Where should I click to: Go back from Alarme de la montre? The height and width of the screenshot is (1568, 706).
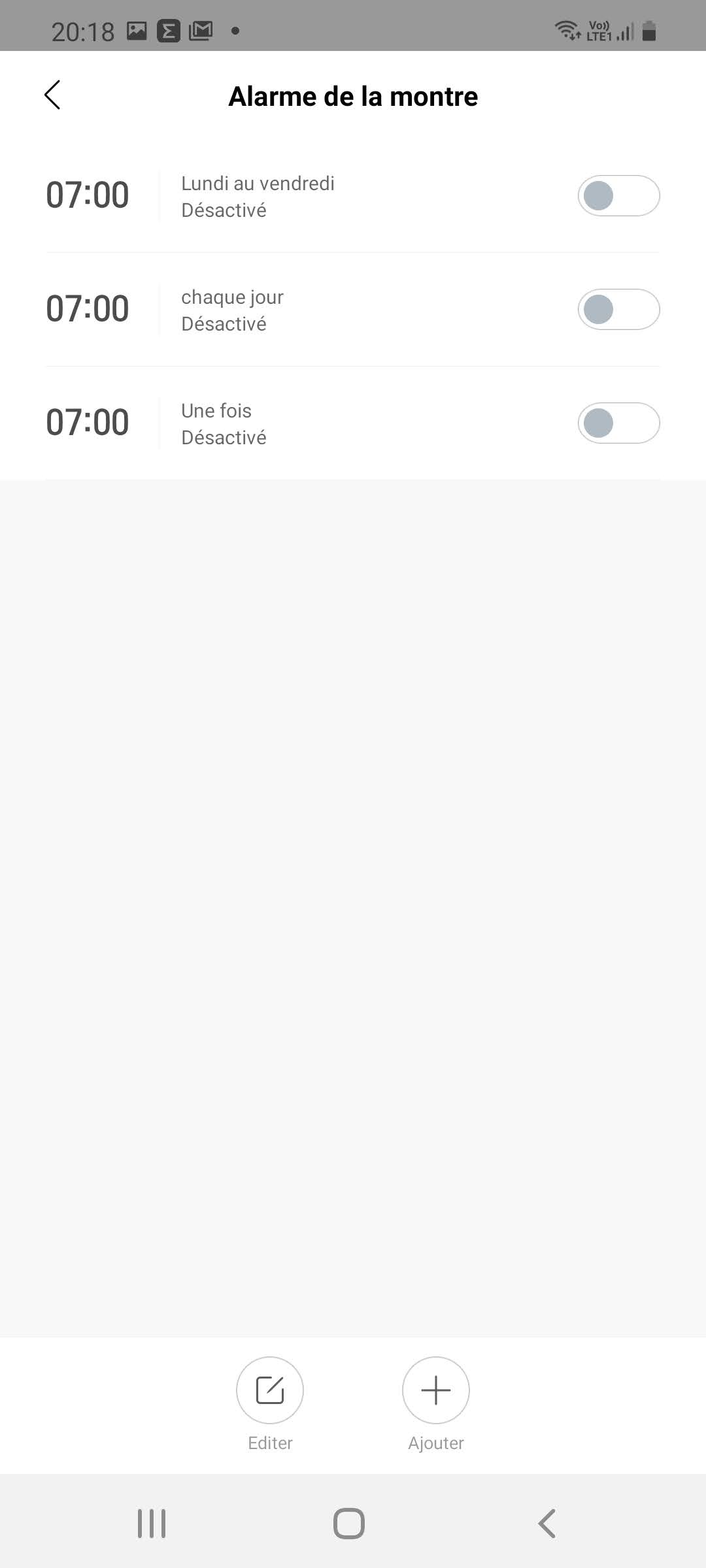point(52,95)
